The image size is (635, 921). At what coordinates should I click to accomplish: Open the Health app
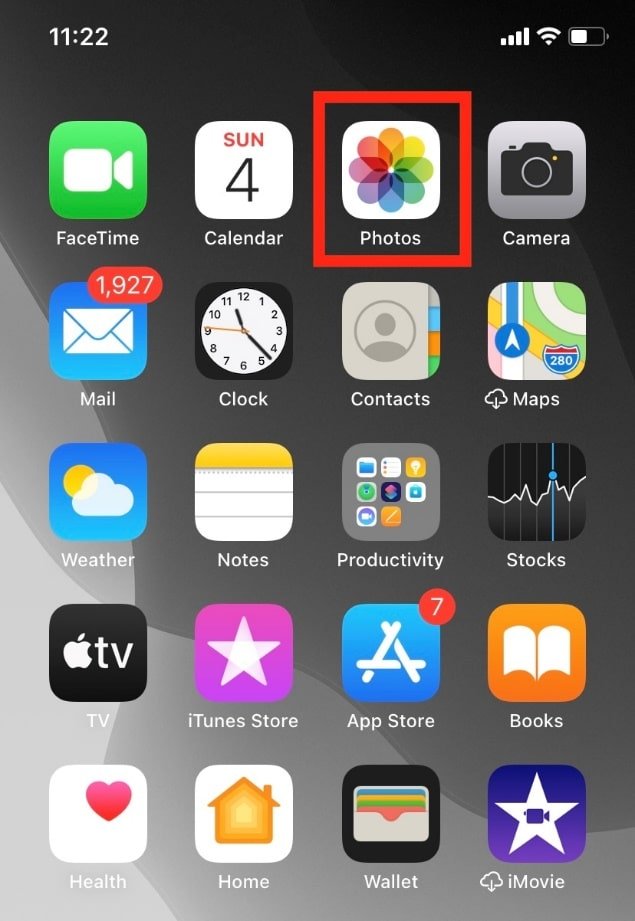pos(98,814)
